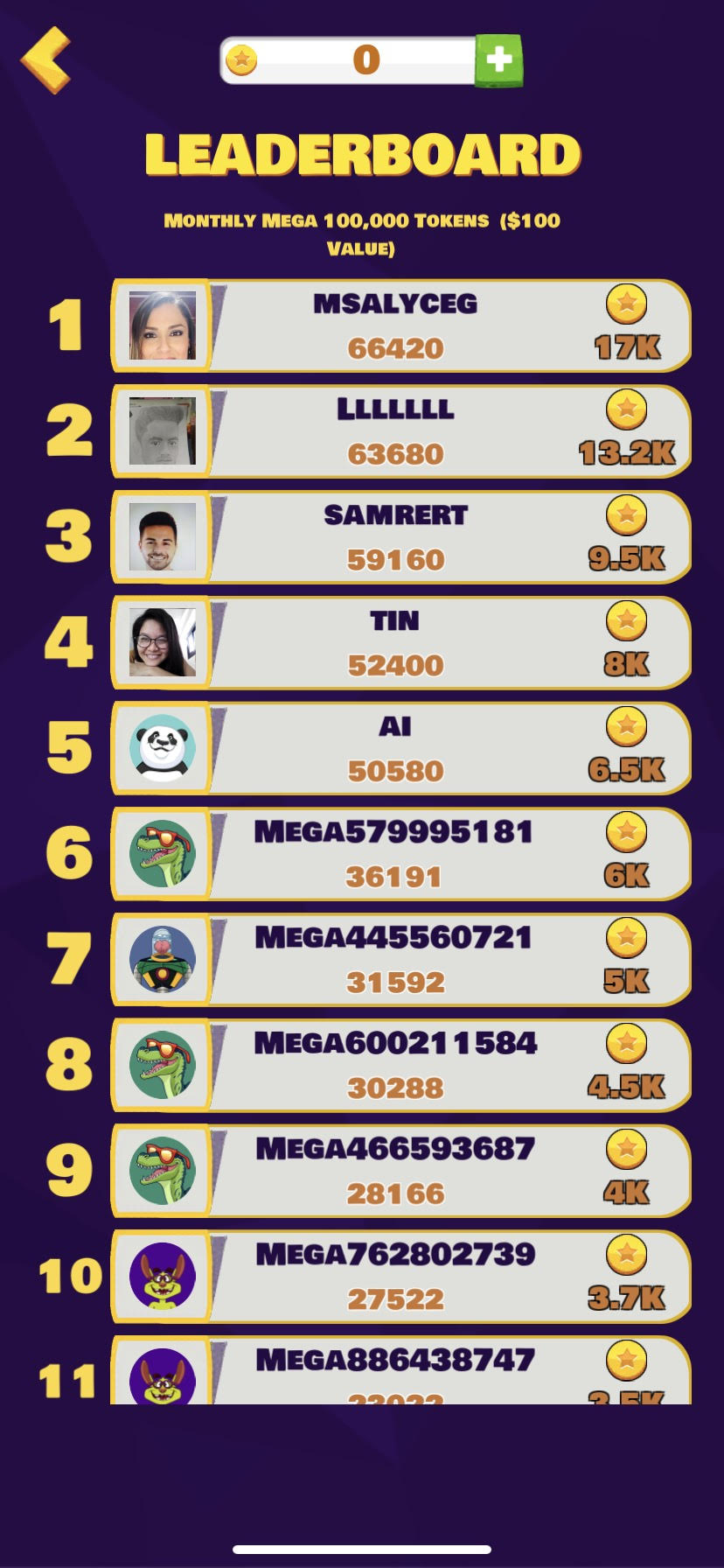The width and height of the screenshot is (724, 1568).
Task: View MEGA886438747's row
Action: [400, 1371]
